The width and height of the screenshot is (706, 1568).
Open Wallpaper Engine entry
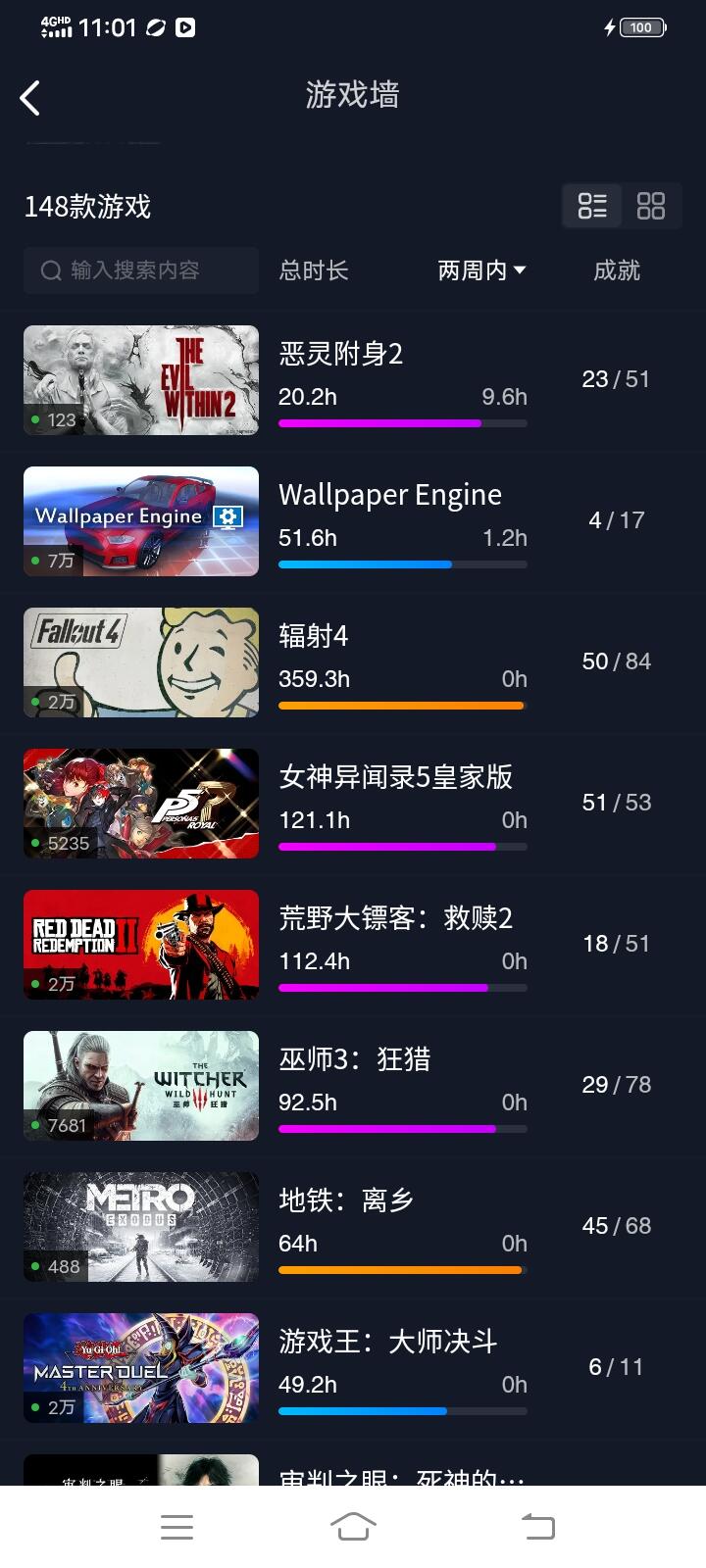353,521
